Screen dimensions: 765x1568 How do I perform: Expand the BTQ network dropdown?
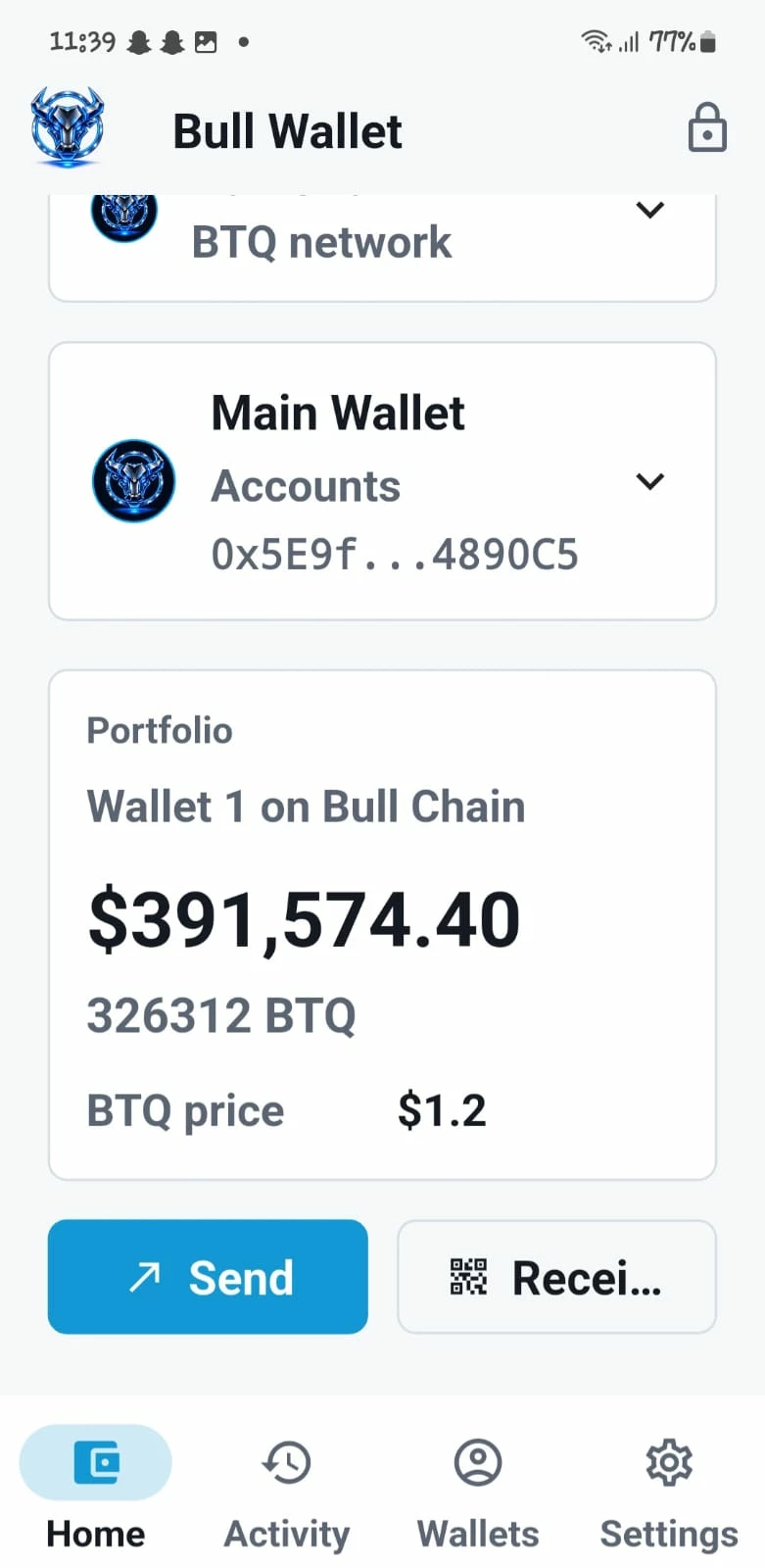pyautogui.click(x=382, y=247)
